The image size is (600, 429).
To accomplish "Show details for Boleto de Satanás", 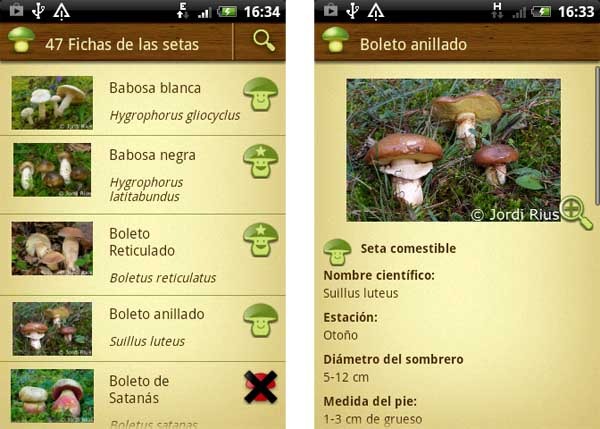I will point(148,394).
